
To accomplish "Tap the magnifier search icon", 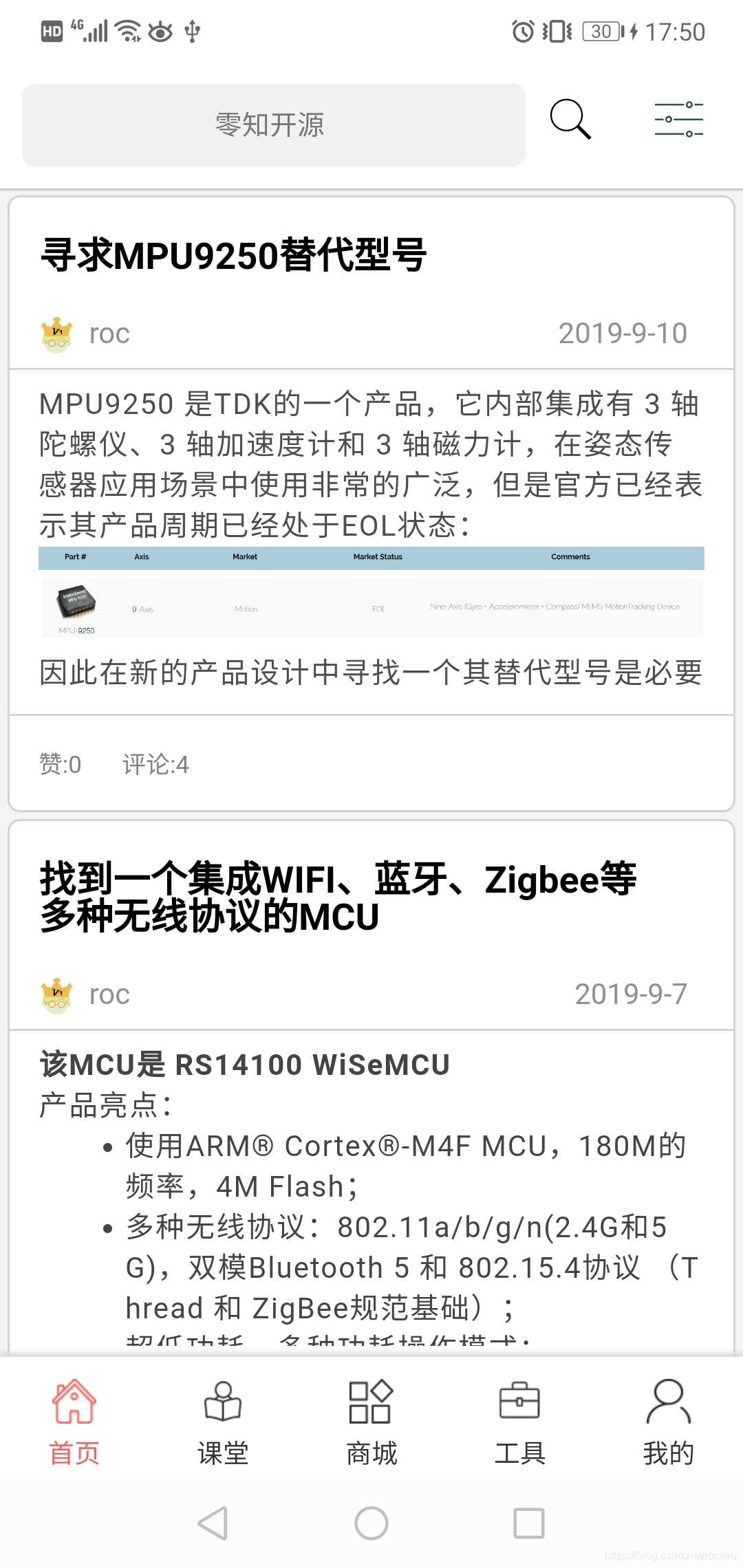I will click(x=570, y=119).
